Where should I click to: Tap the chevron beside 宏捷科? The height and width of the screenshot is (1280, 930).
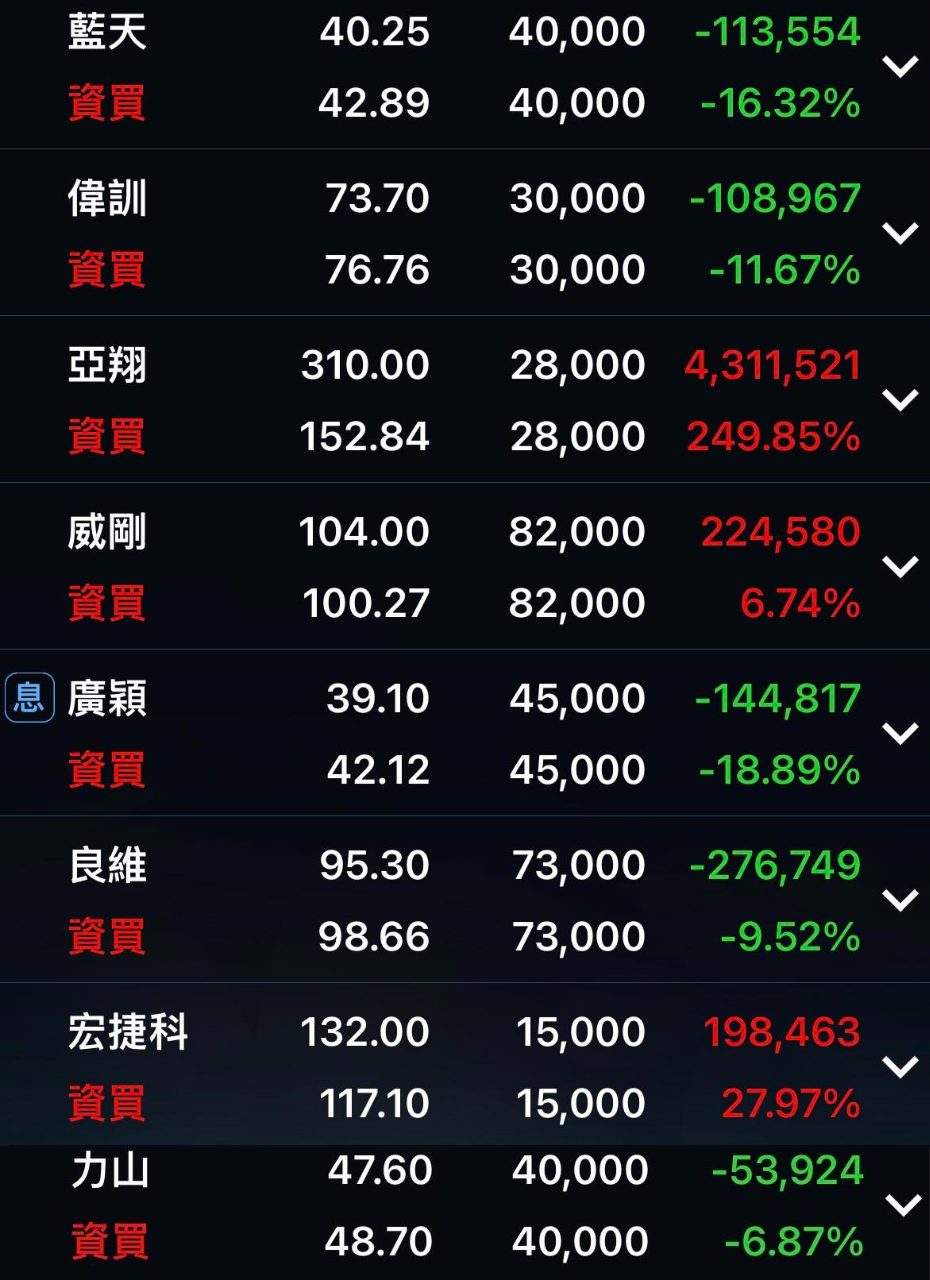pos(900,1067)
